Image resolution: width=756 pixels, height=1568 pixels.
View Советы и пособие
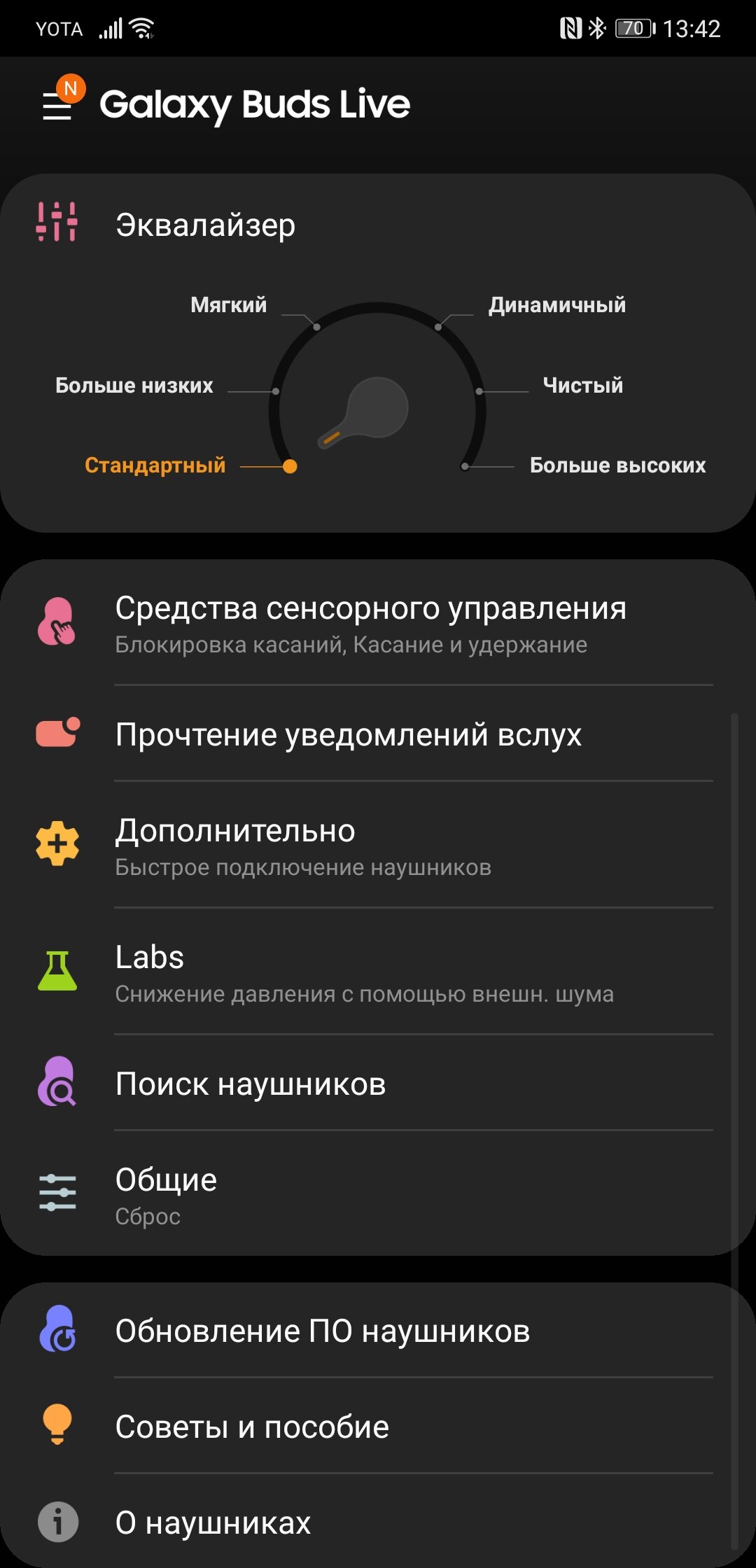(x=378, y=1426)
